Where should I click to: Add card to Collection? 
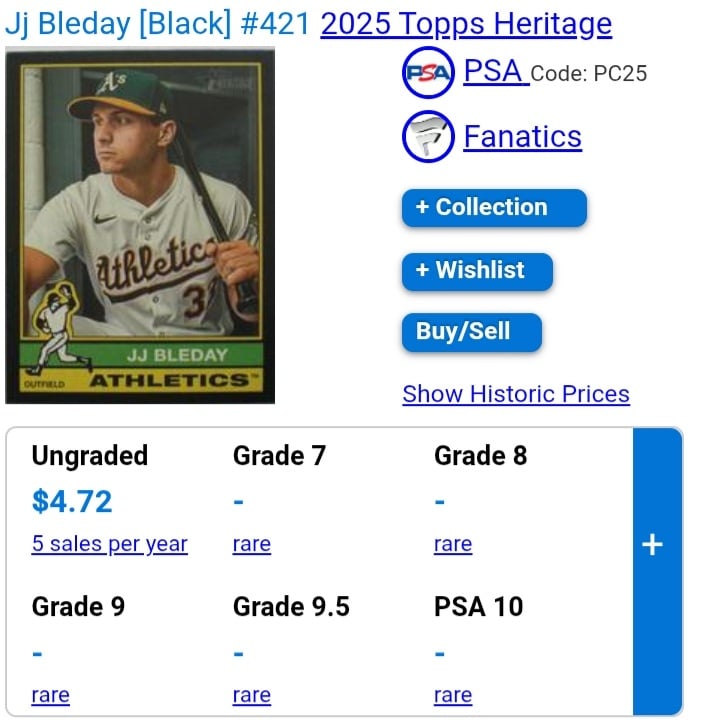coord(493,207)
